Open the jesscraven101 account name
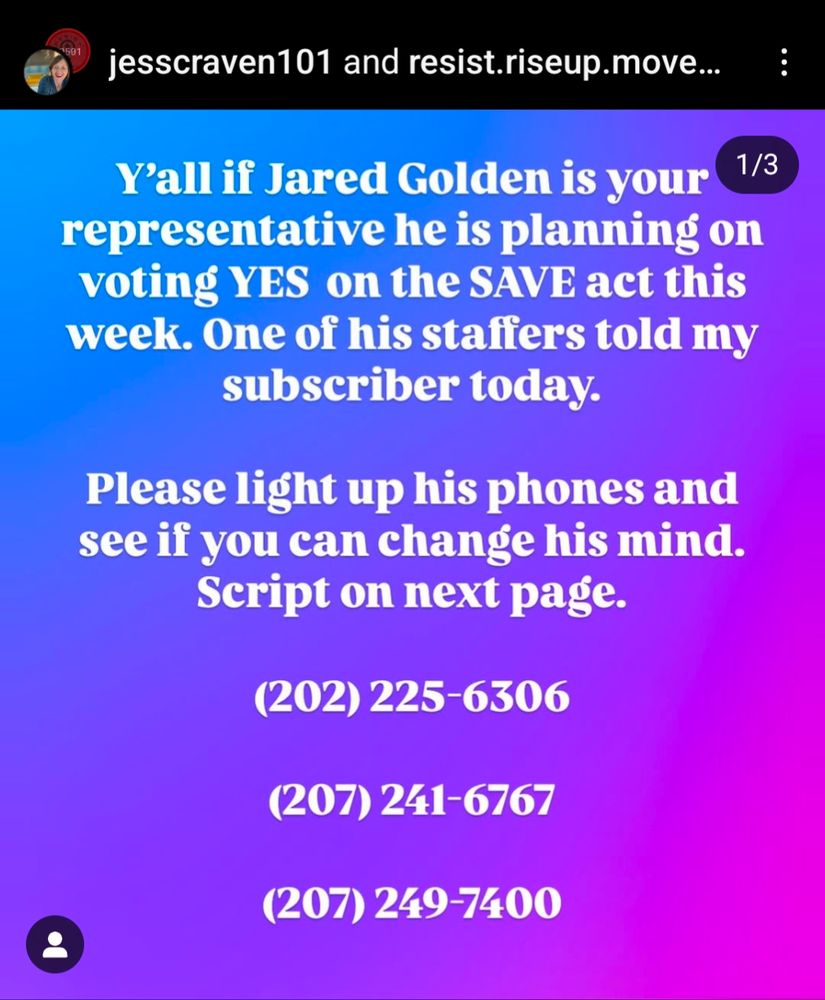Screen dimensions: 825x1000 221,62
